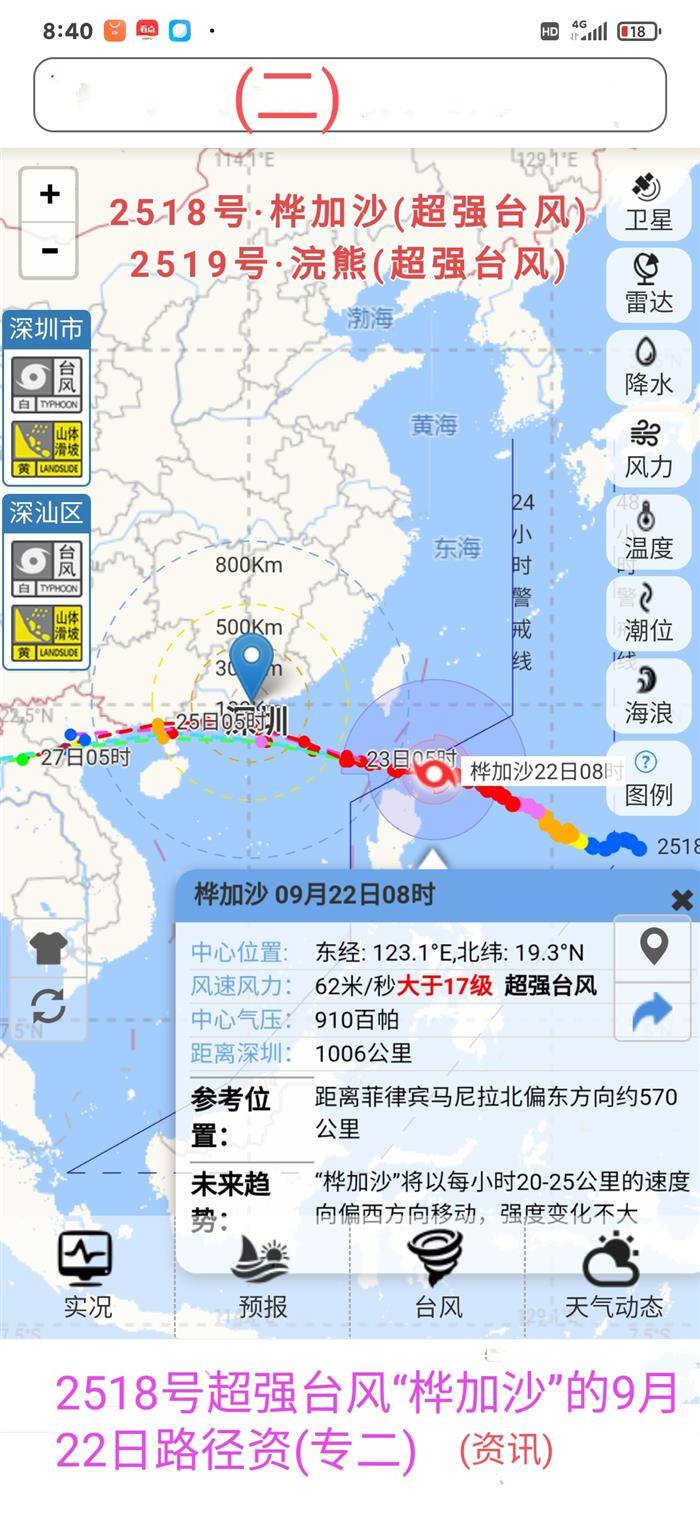Close the 桦加沙 info popup

coord(681,899)
